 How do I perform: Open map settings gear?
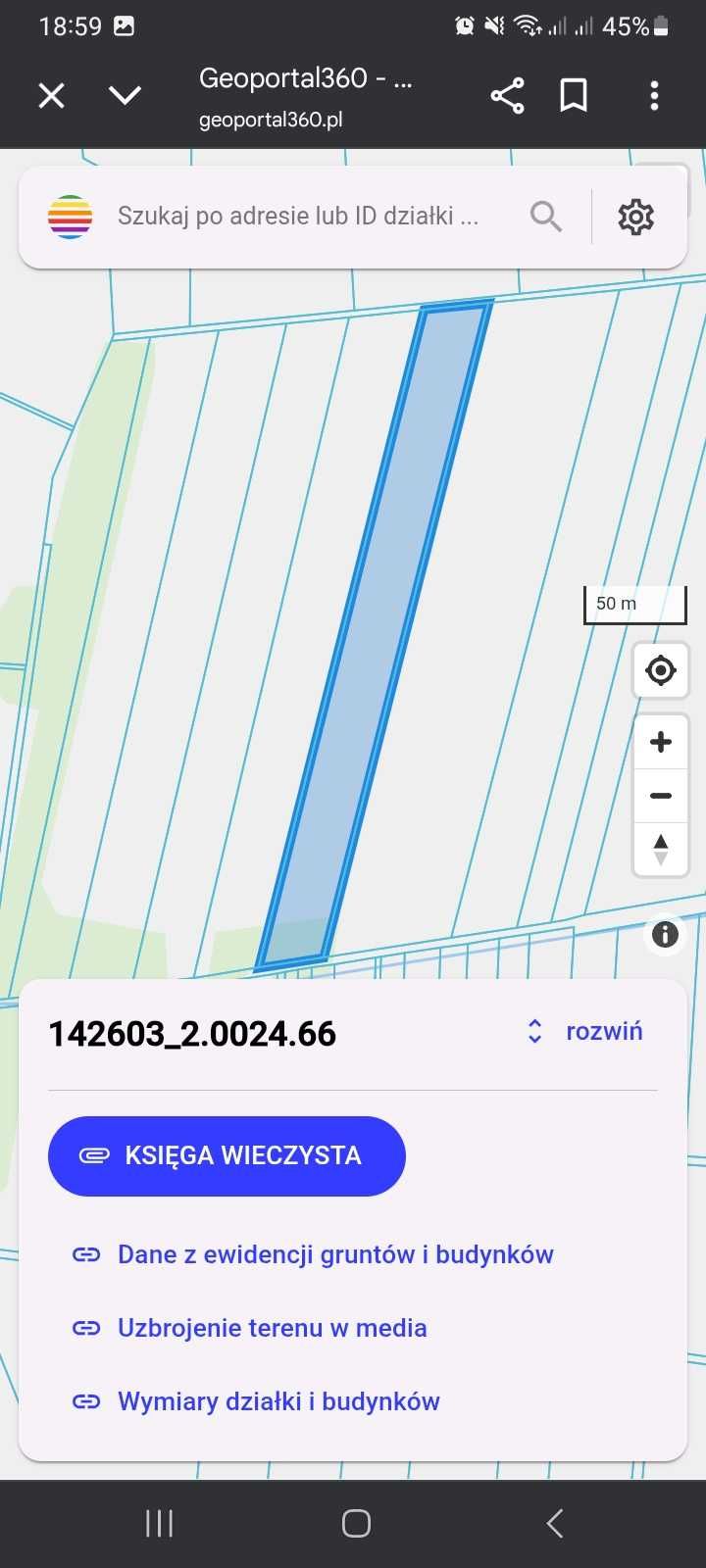(635, 216)
